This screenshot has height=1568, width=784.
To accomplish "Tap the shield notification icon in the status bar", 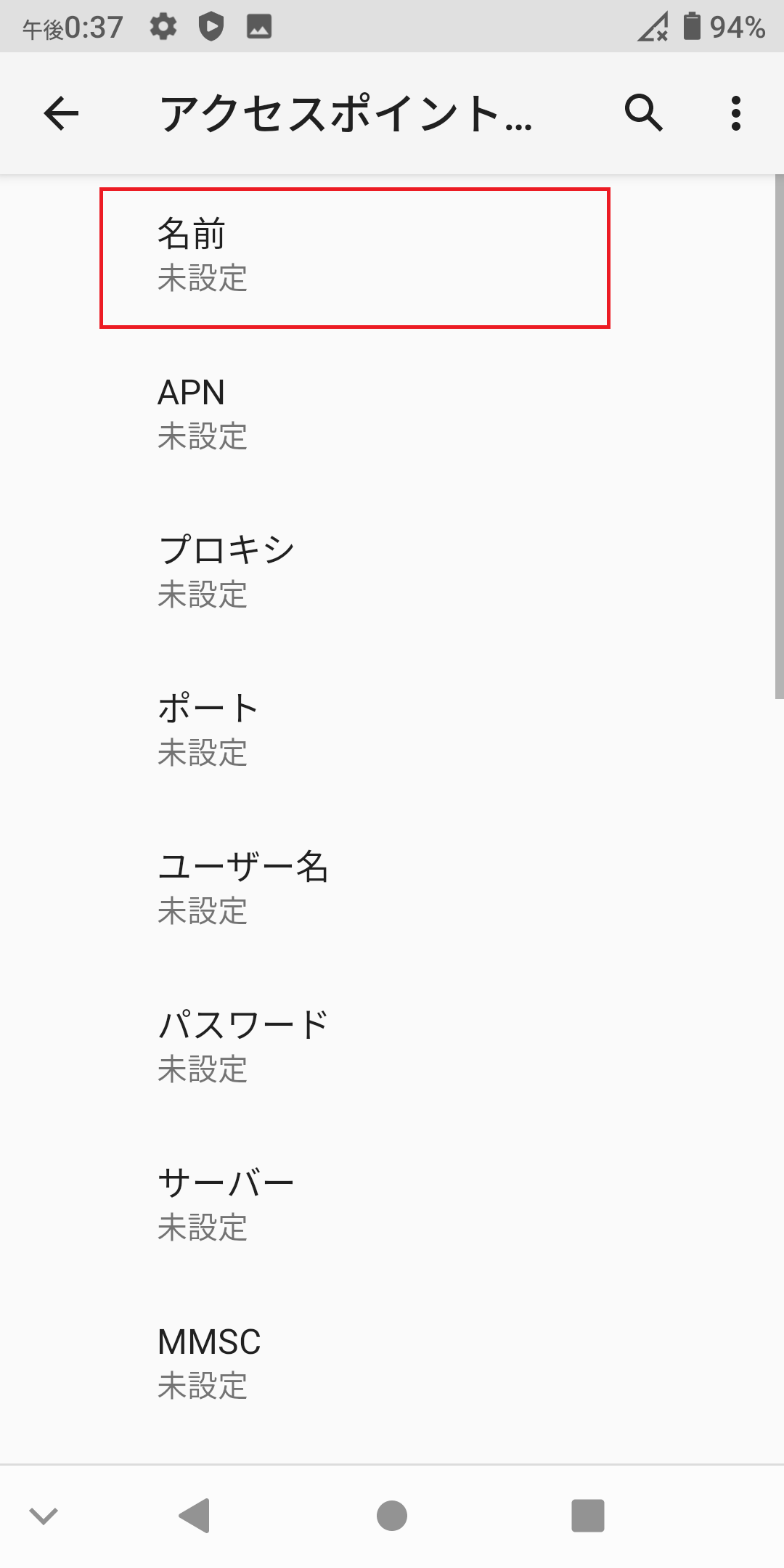I will (211, 28).
